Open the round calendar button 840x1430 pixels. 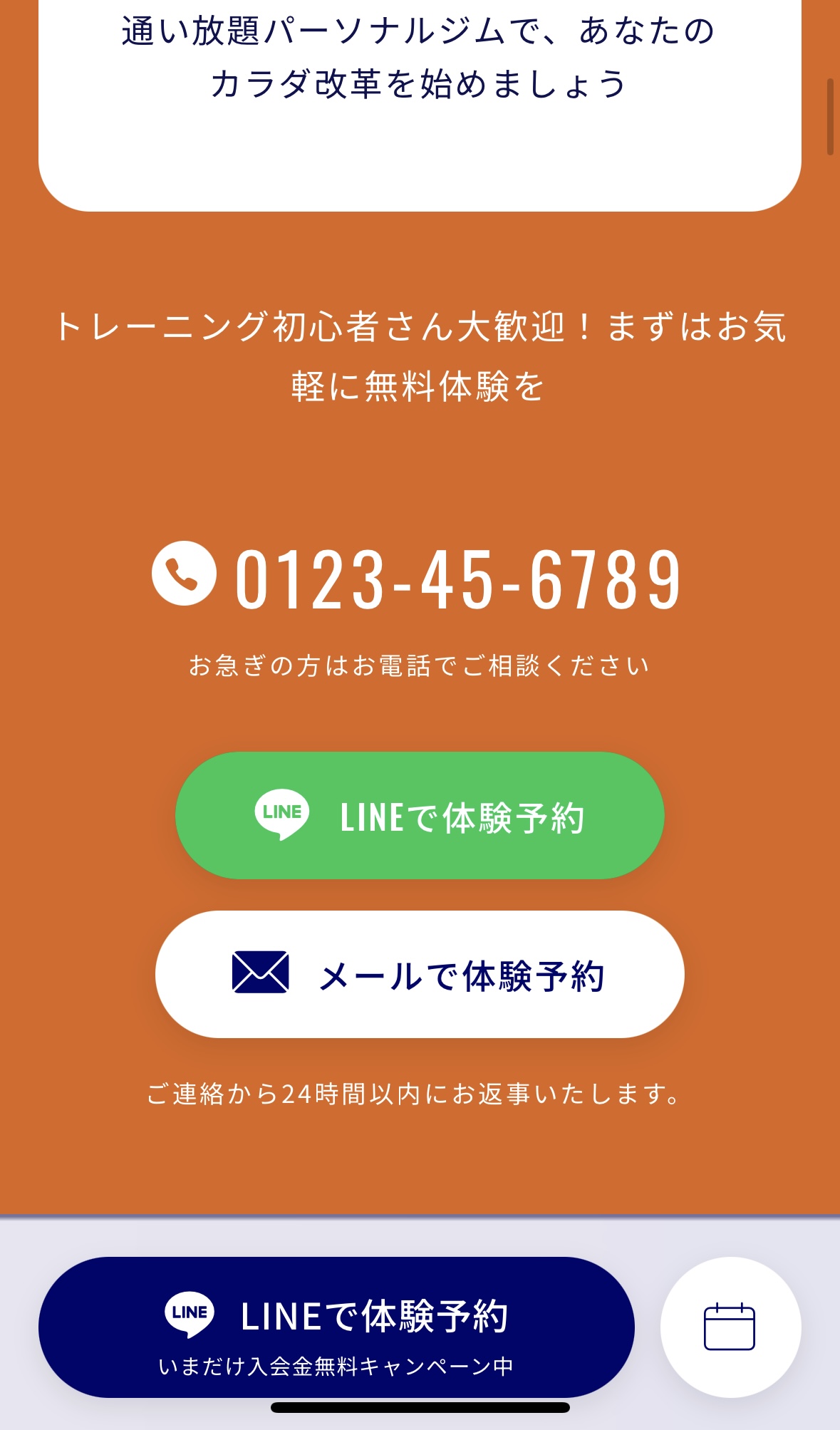click(x=730, y=1327)
